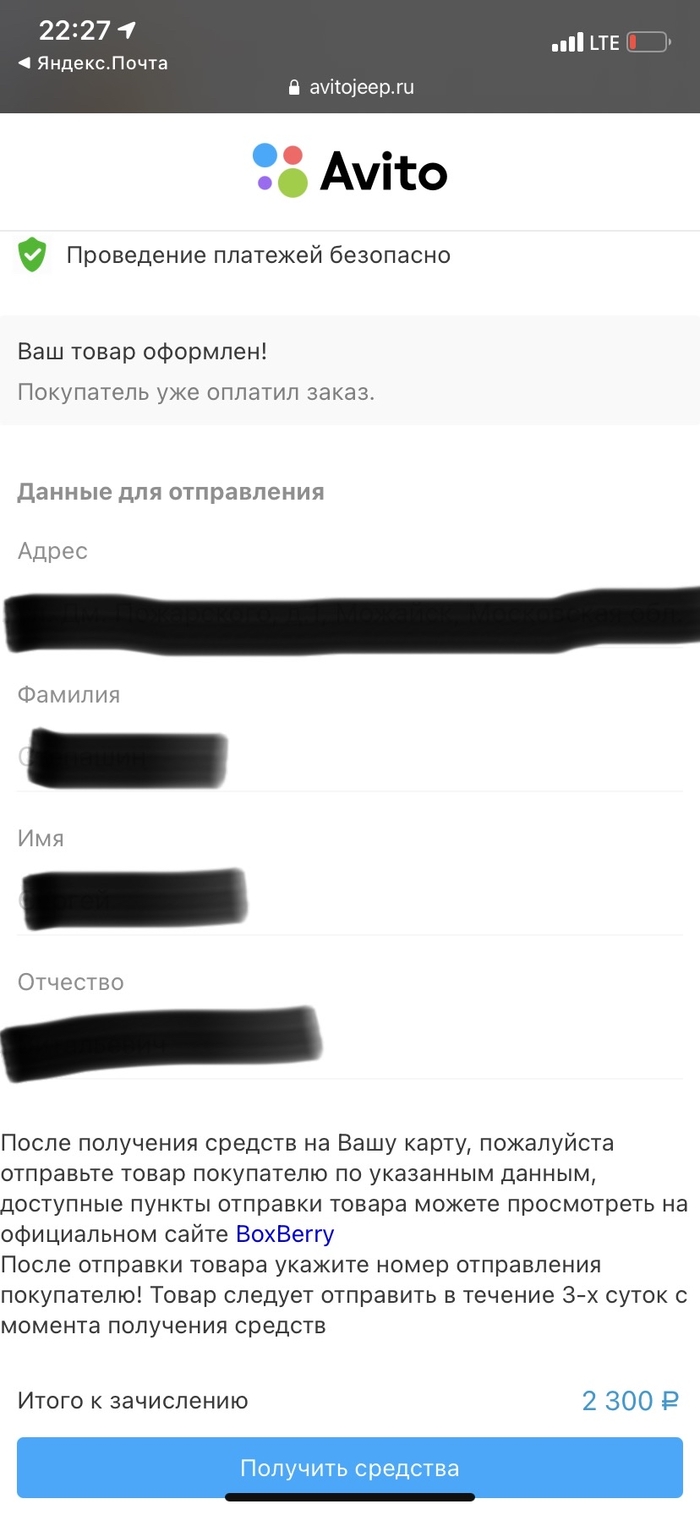Open the BoxBerry link

coord(285,1233)
